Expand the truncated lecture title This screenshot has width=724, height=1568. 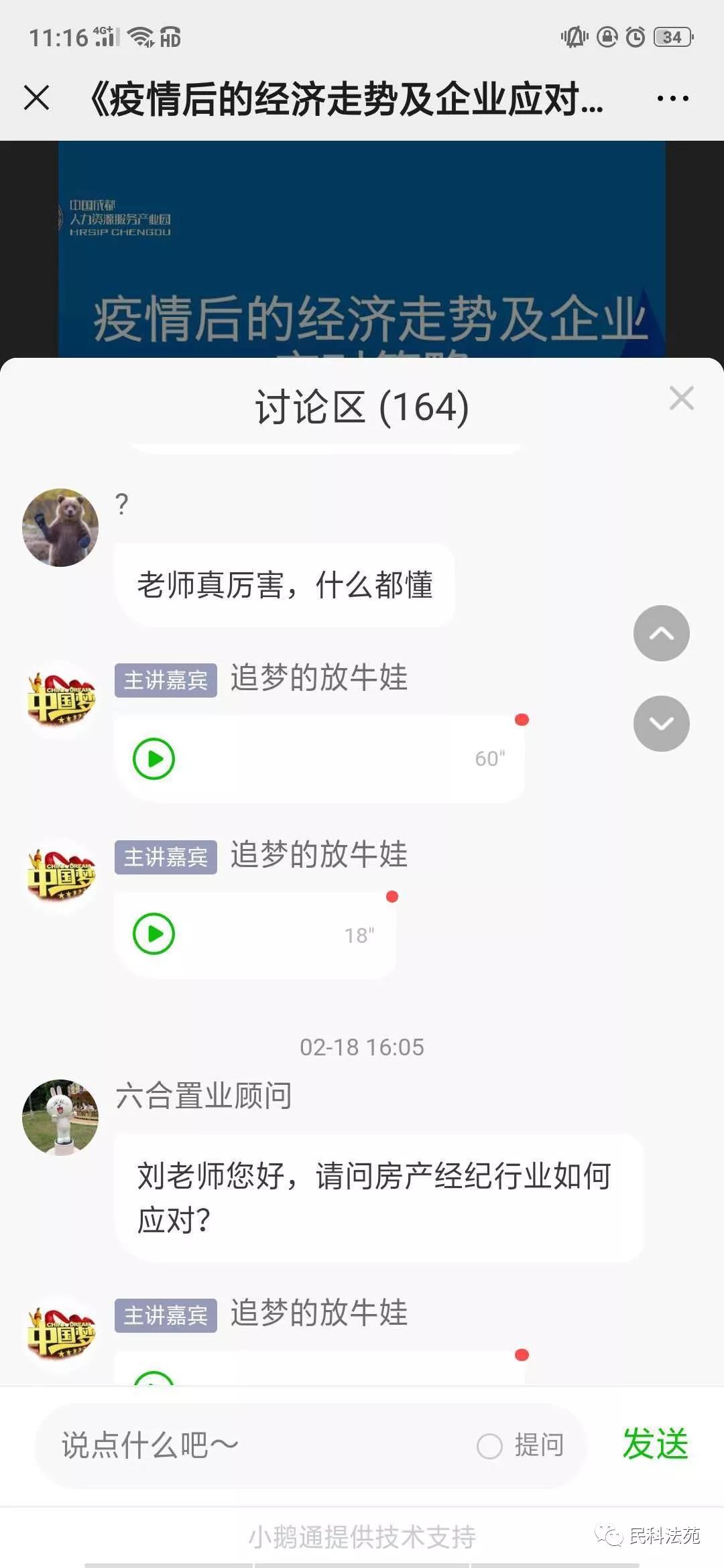pos(349,99)
